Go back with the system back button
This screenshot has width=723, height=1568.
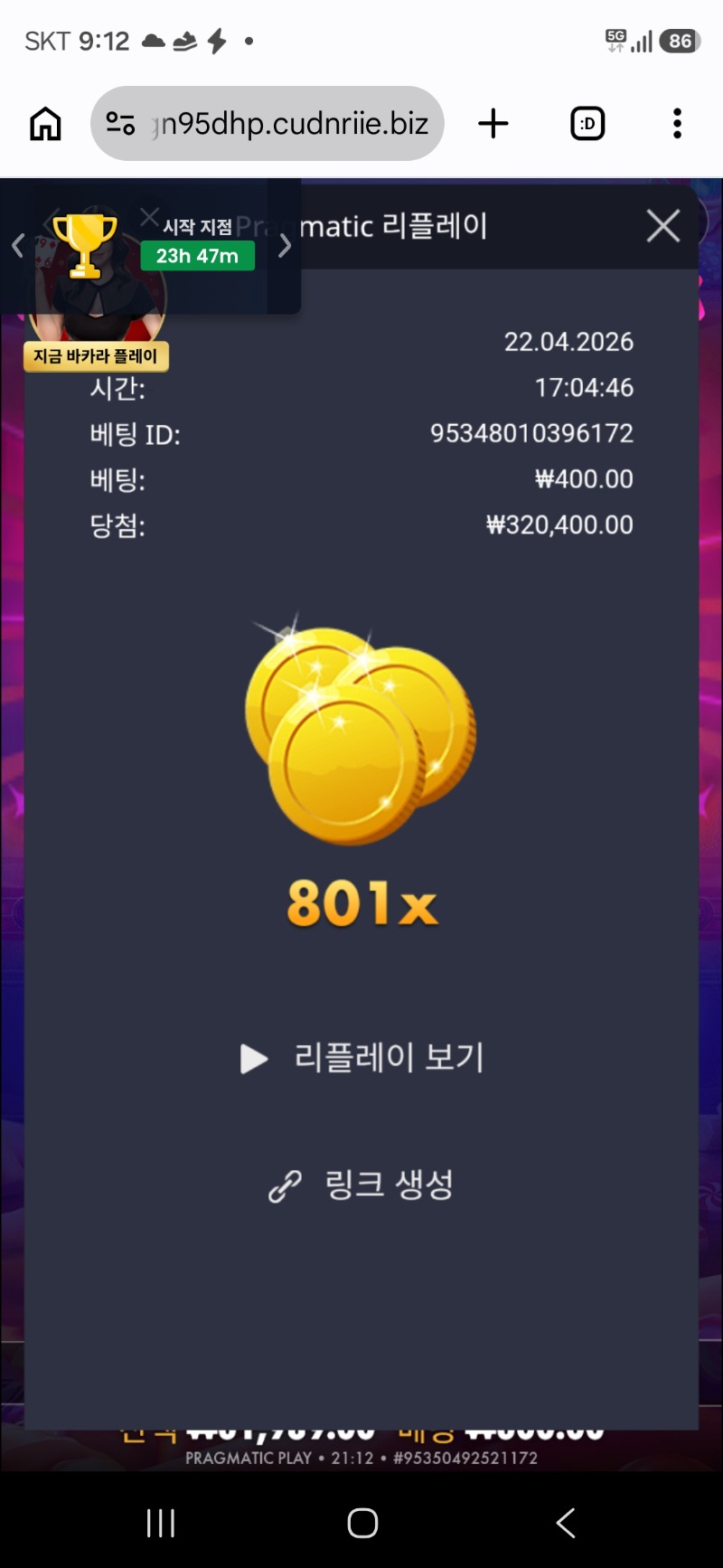point(566,1523)
